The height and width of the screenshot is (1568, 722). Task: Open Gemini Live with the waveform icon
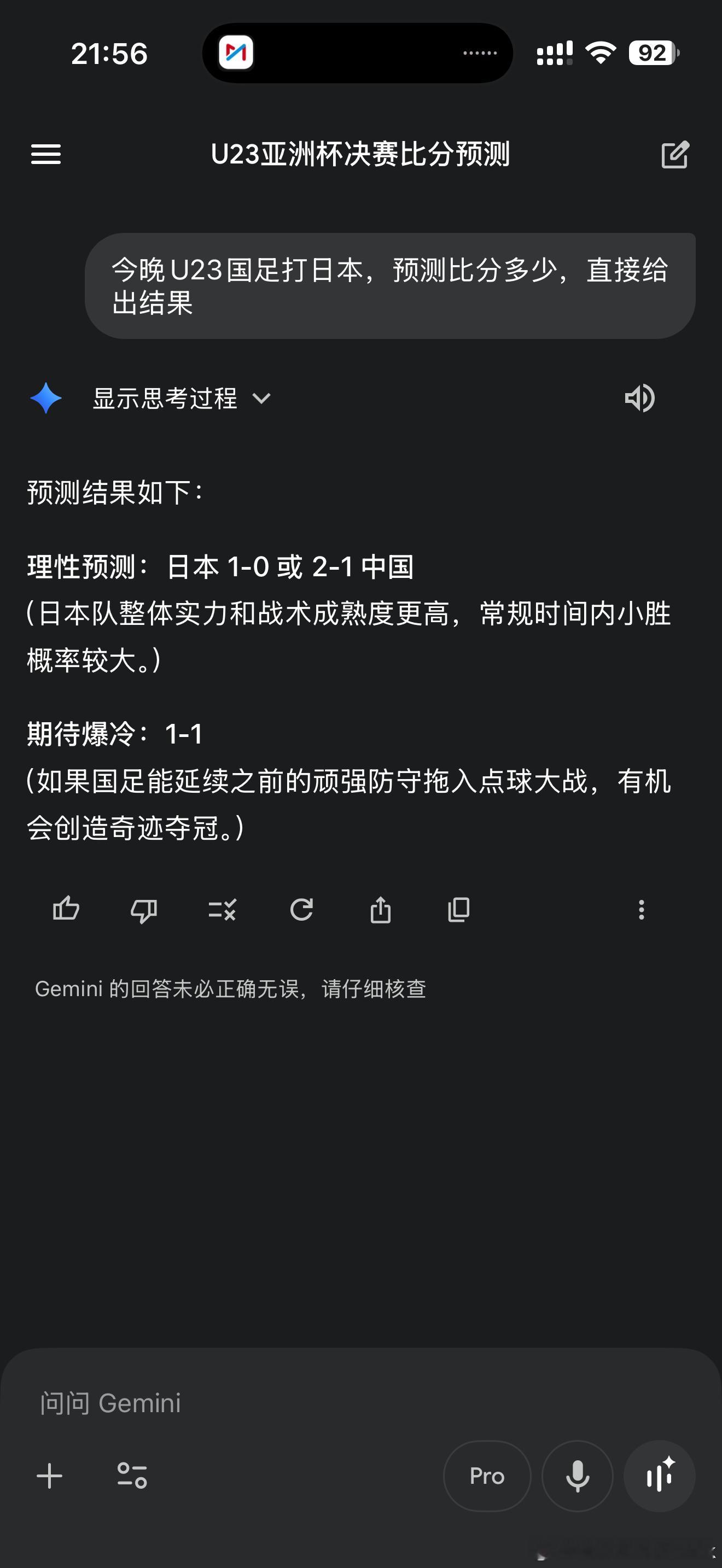pyautogui.click(x=659, y=1476)
